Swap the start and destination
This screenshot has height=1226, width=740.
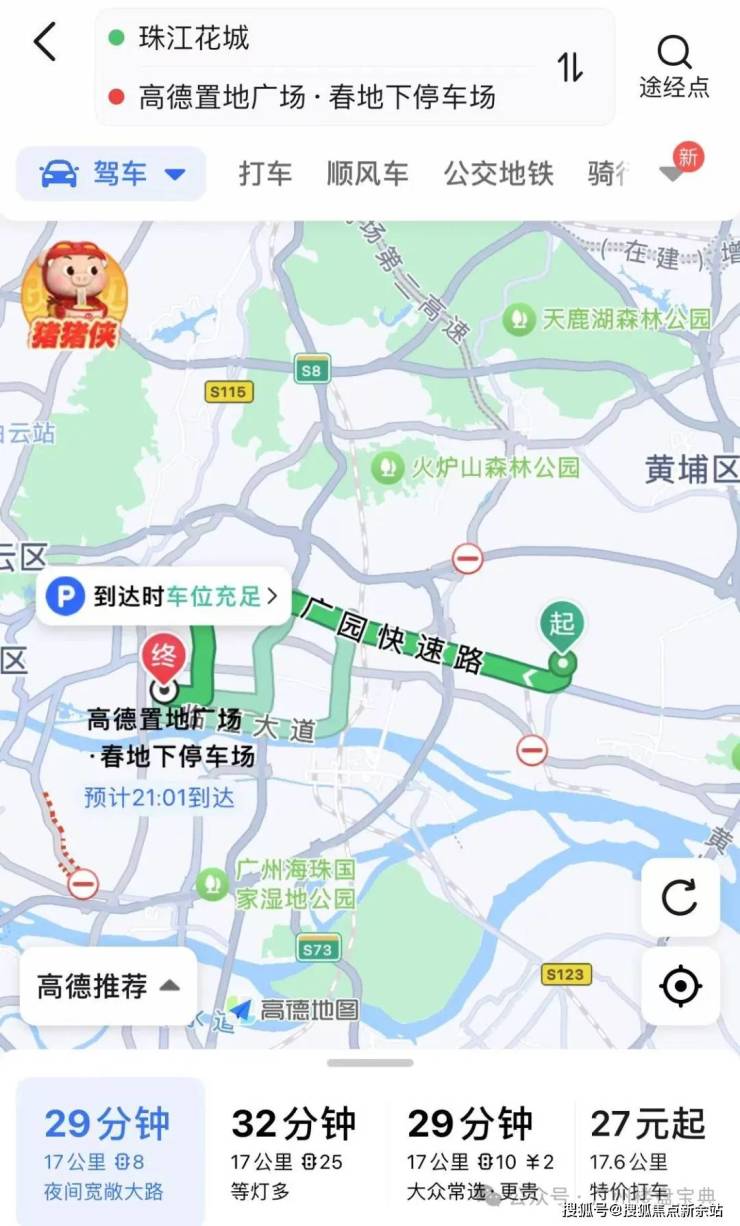[x=570, y=66]
